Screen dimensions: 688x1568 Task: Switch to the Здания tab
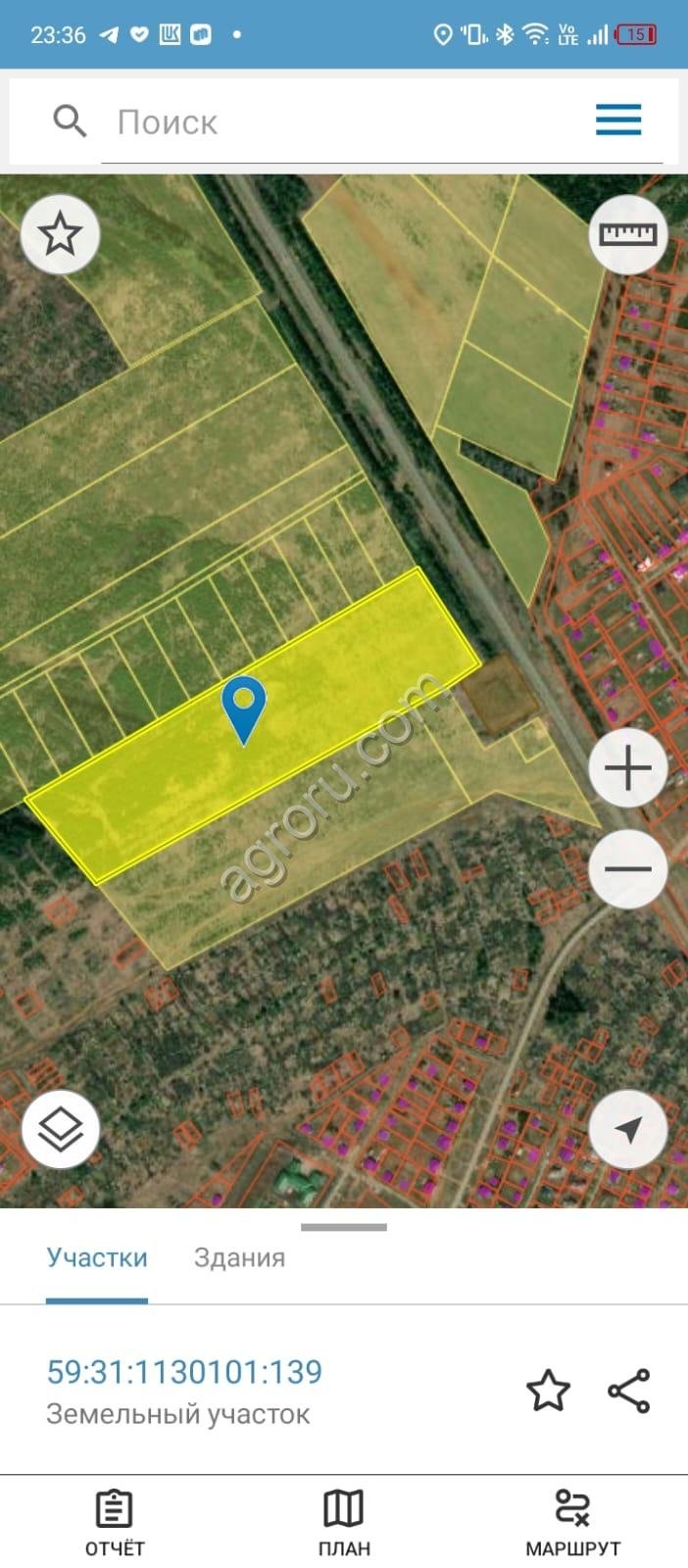tap(239, 1257)
